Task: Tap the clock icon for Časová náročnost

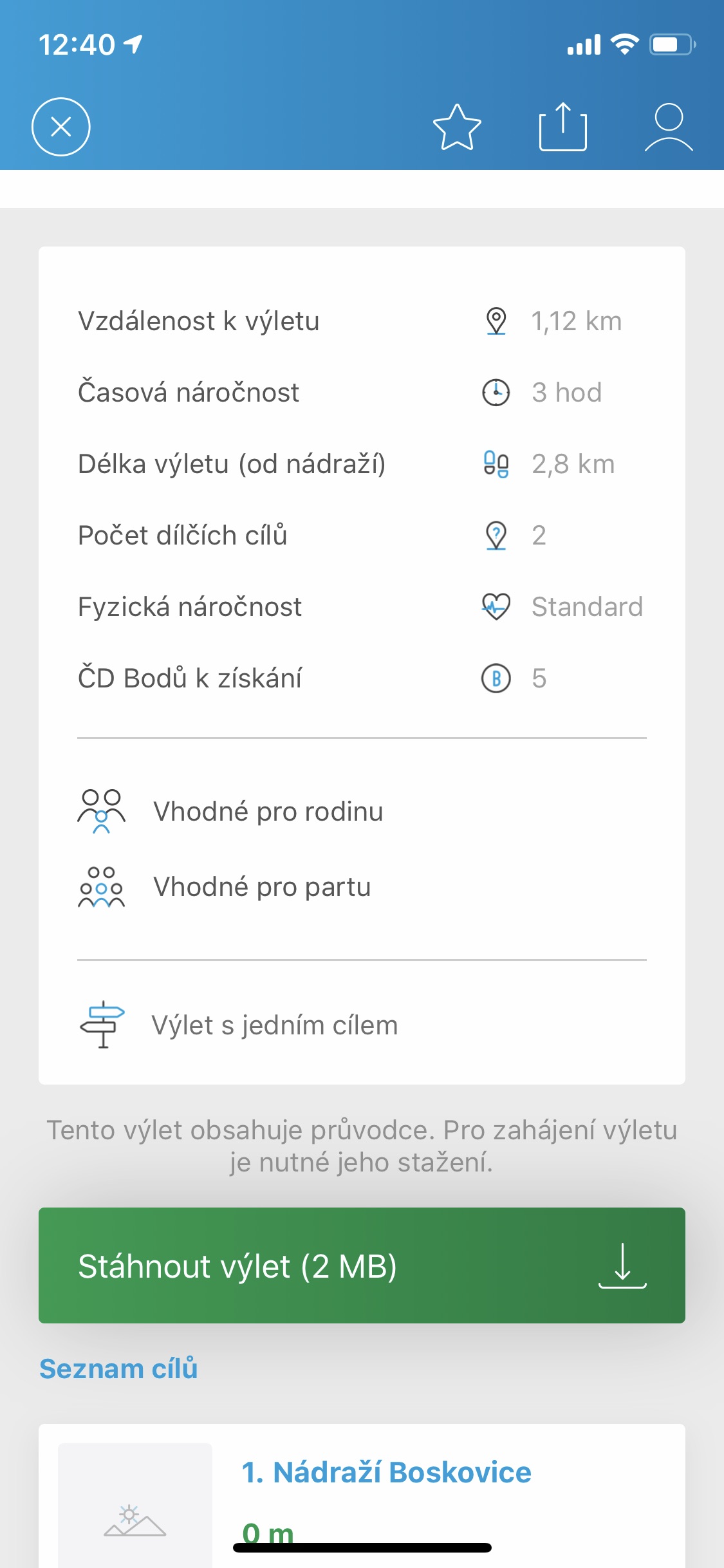Action: click(496, 391)
